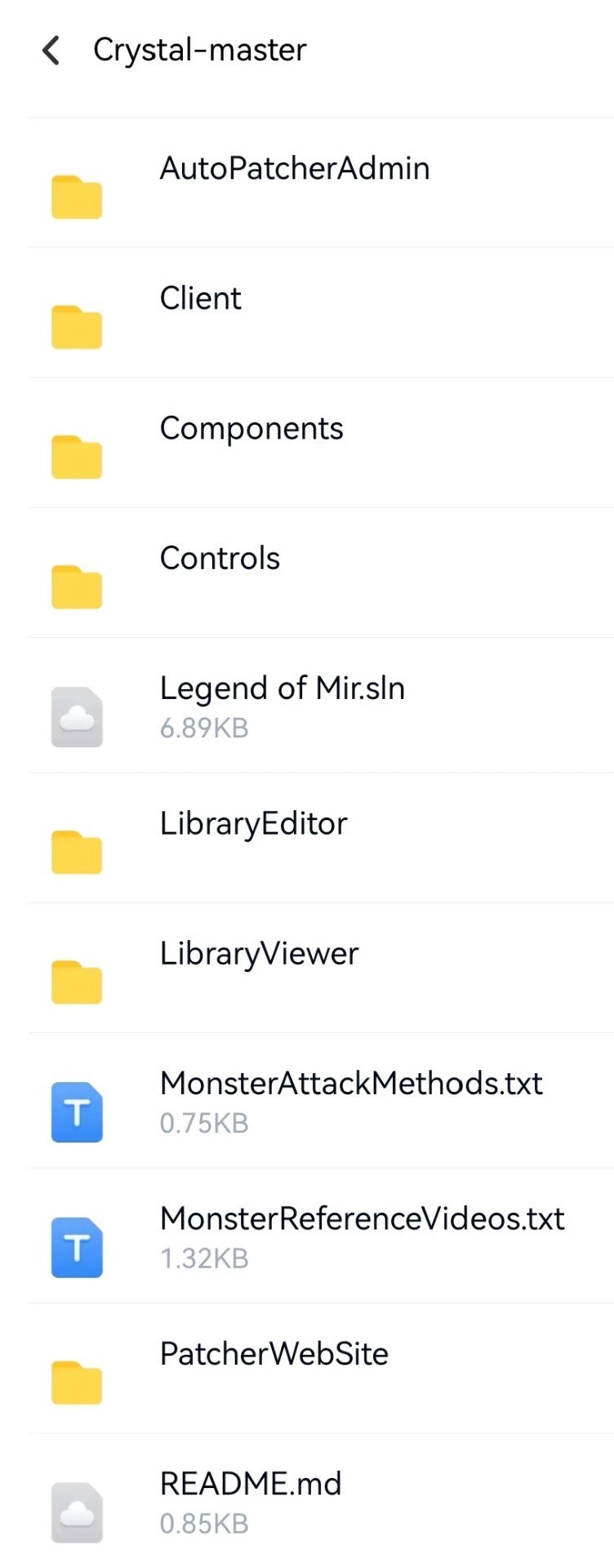Open the PatcherWebSite folder
614x1568 pixels.
coord(274,1367)
